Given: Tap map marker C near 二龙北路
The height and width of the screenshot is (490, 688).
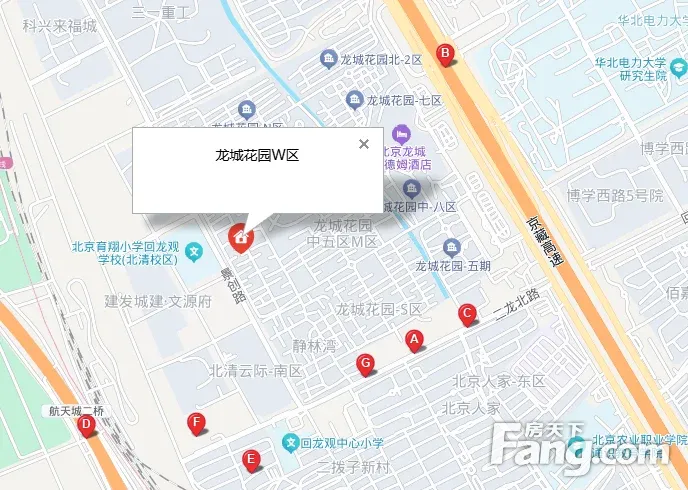Looking at the screenshot, I should (466, 313).
